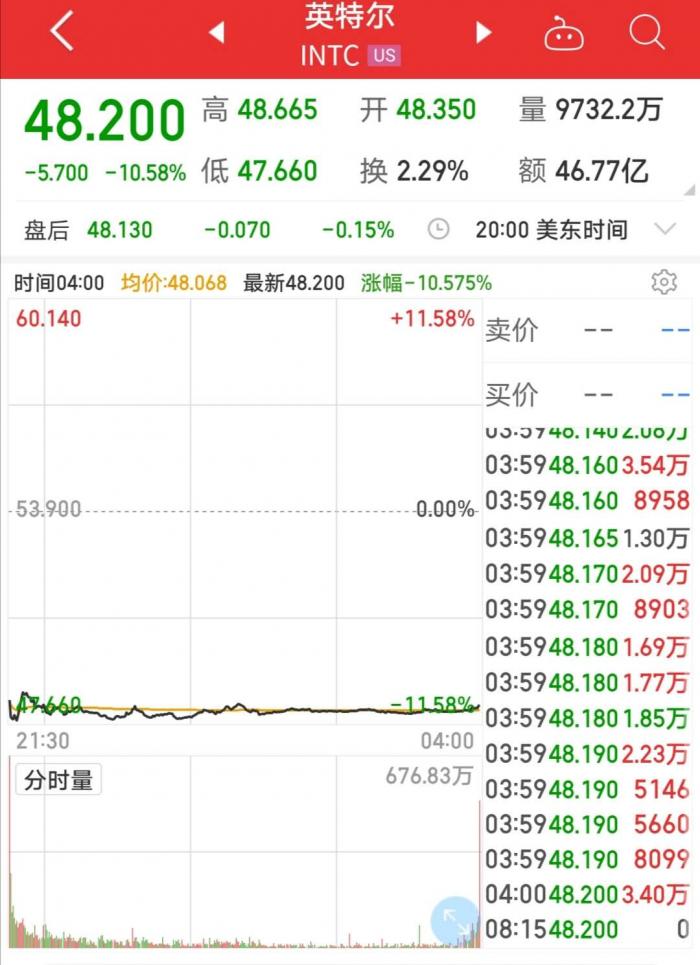This screenshot has width=700, height=965.
Task: Switch to the previous stock
Action: [216, 33]
